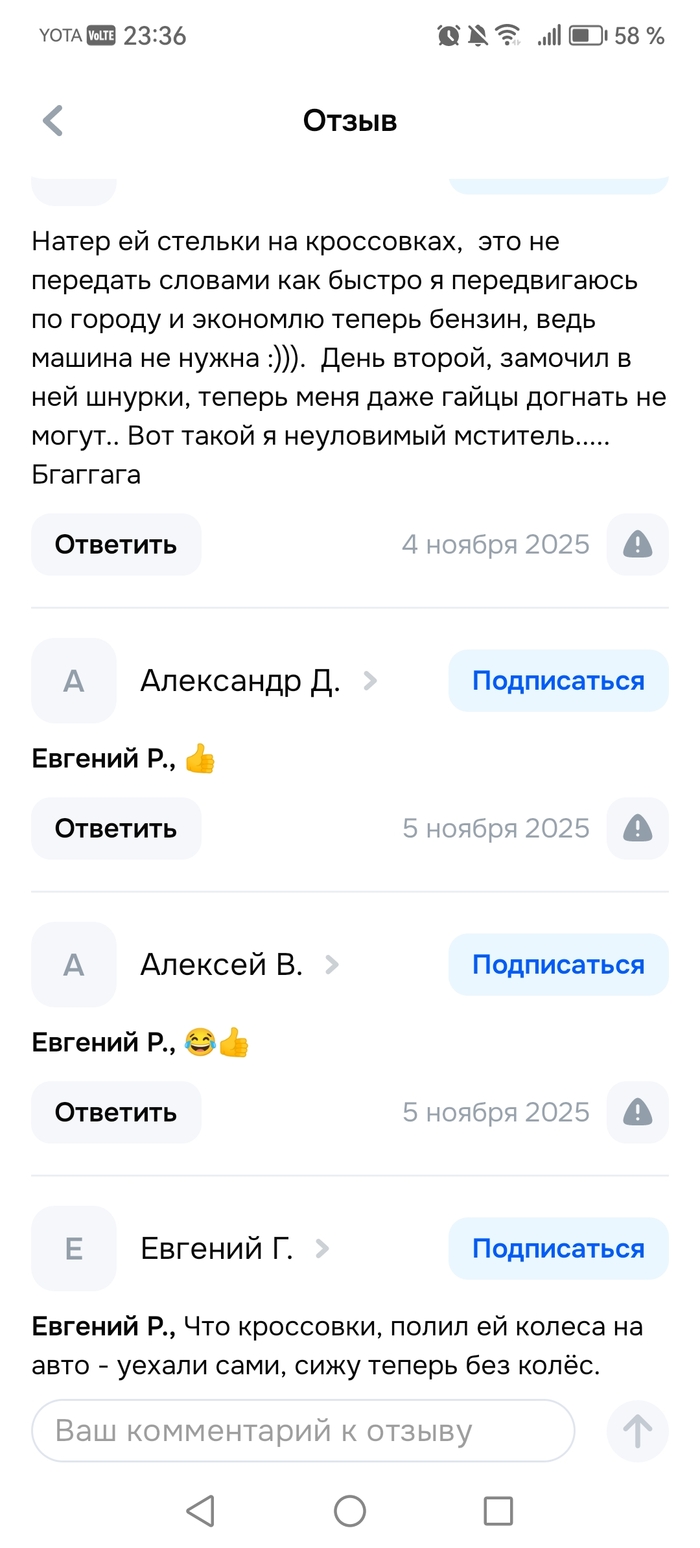The height and width of the screenshot is (1548, 700).
Task: Subscribe to Александр Д.
Action: 558,681
